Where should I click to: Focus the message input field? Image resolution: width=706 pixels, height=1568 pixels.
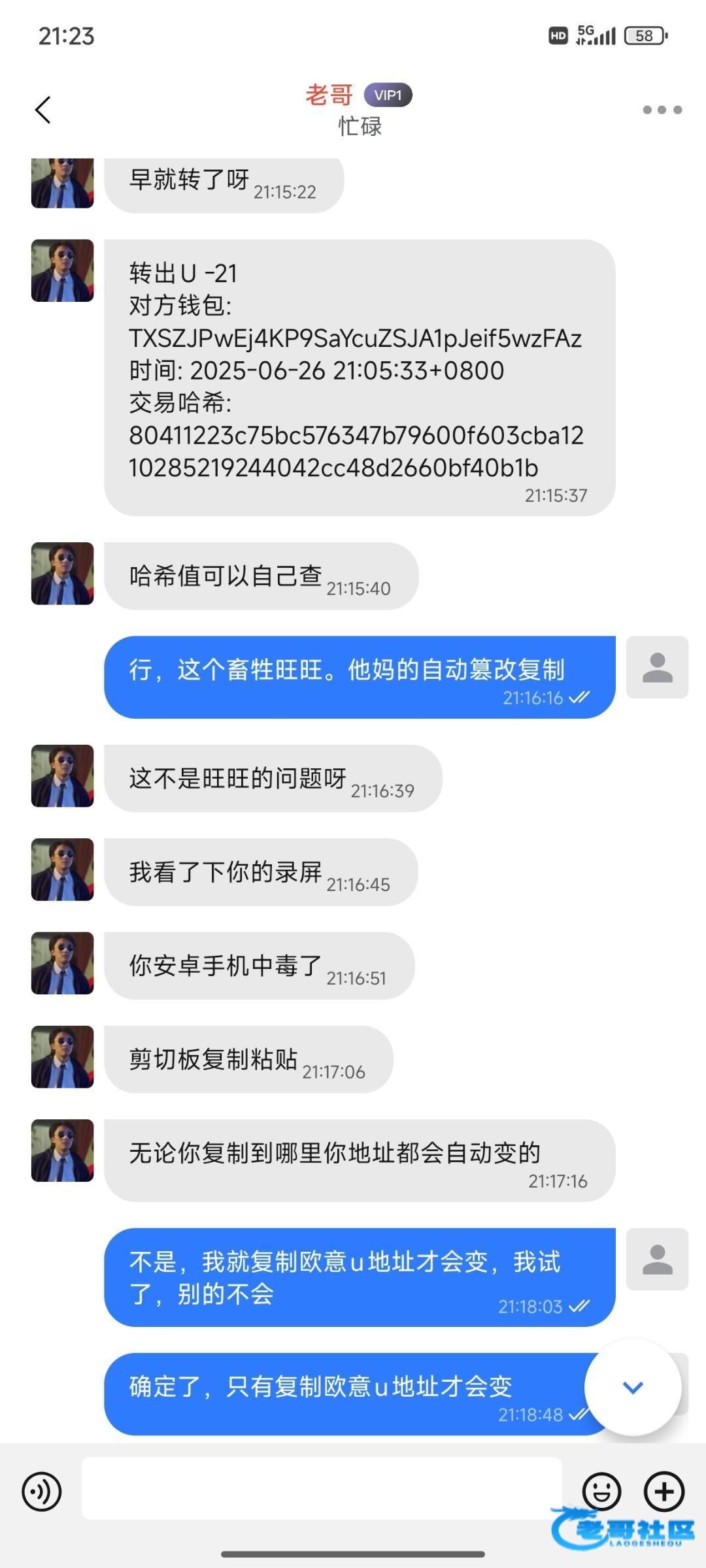322,1488
